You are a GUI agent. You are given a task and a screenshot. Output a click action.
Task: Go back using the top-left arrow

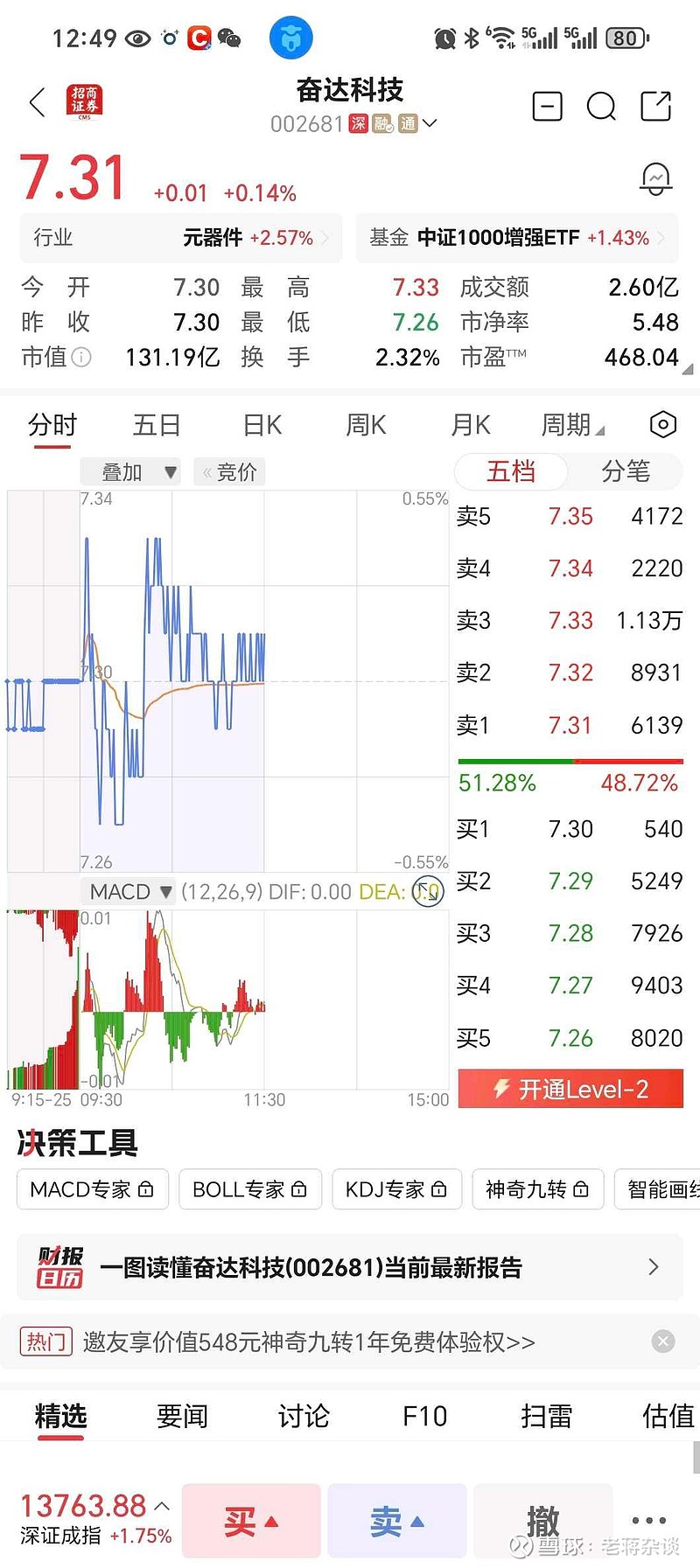pyautogui.click(x=37, y=103)
